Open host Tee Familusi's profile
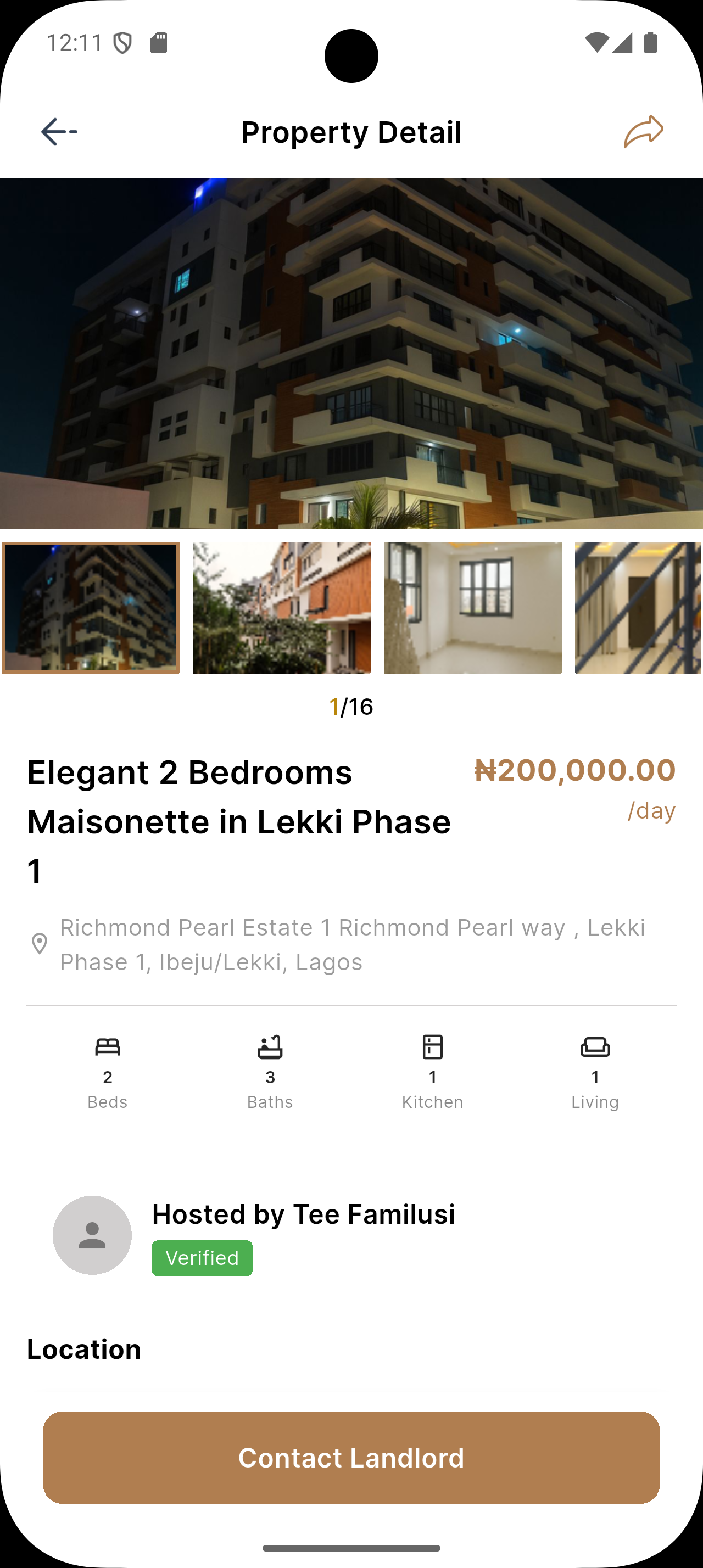Viewport: 703px width, 1568px height. click(x=92, y=1235)
